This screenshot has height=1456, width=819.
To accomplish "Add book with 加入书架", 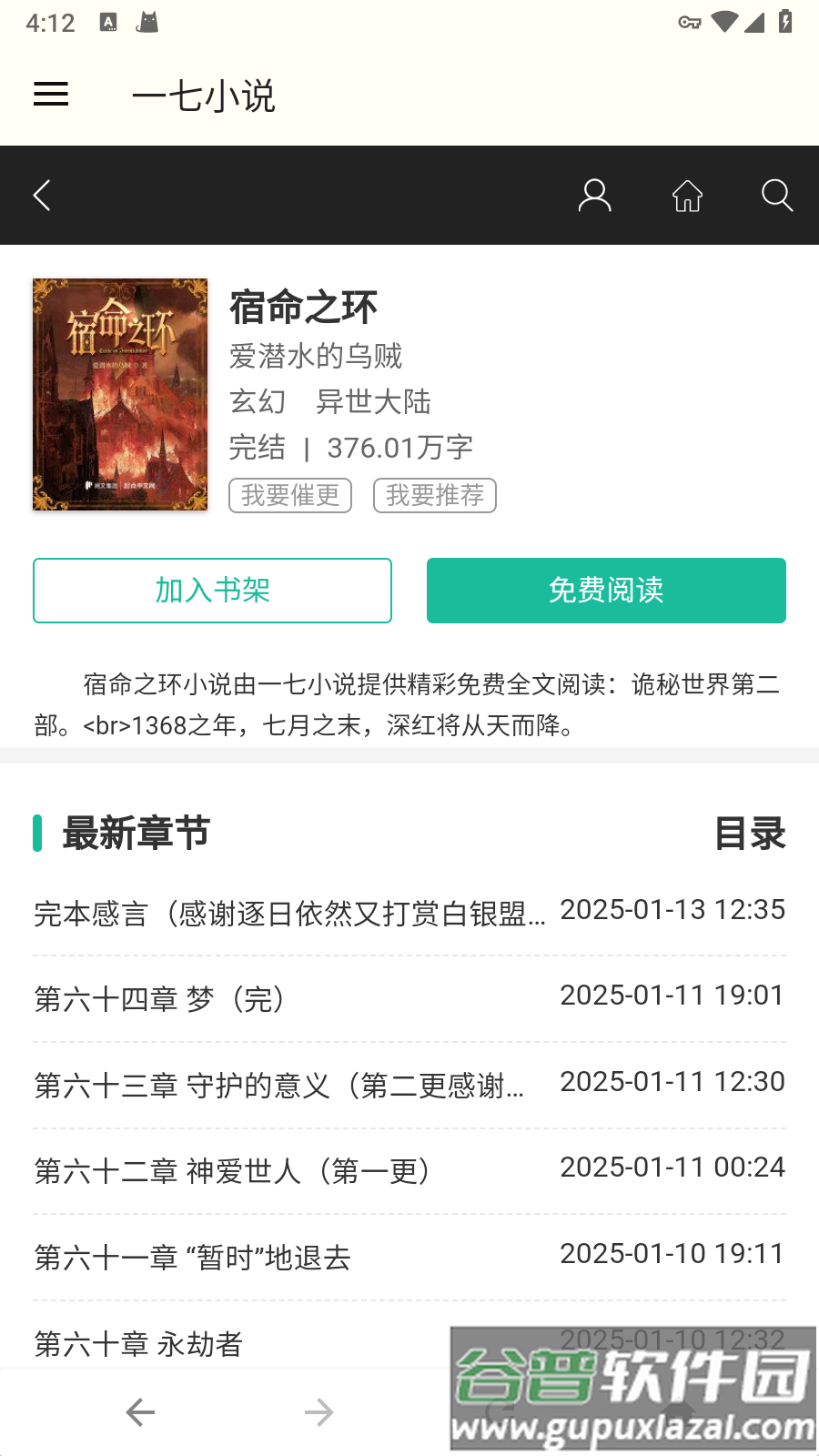I will (x=212, y=591).
